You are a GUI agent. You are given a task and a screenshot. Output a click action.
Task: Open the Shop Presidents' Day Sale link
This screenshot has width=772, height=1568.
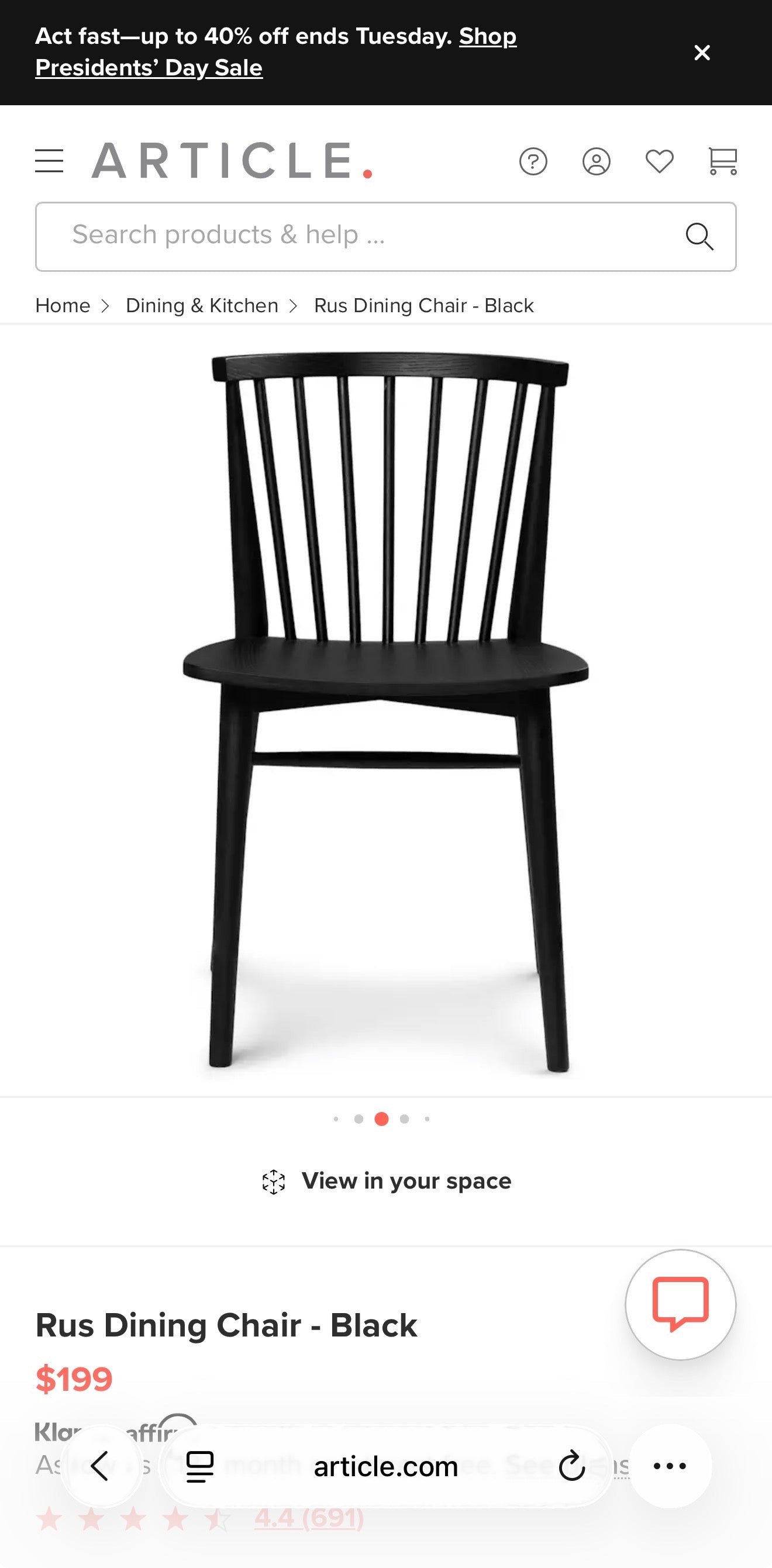pos(149,68)
